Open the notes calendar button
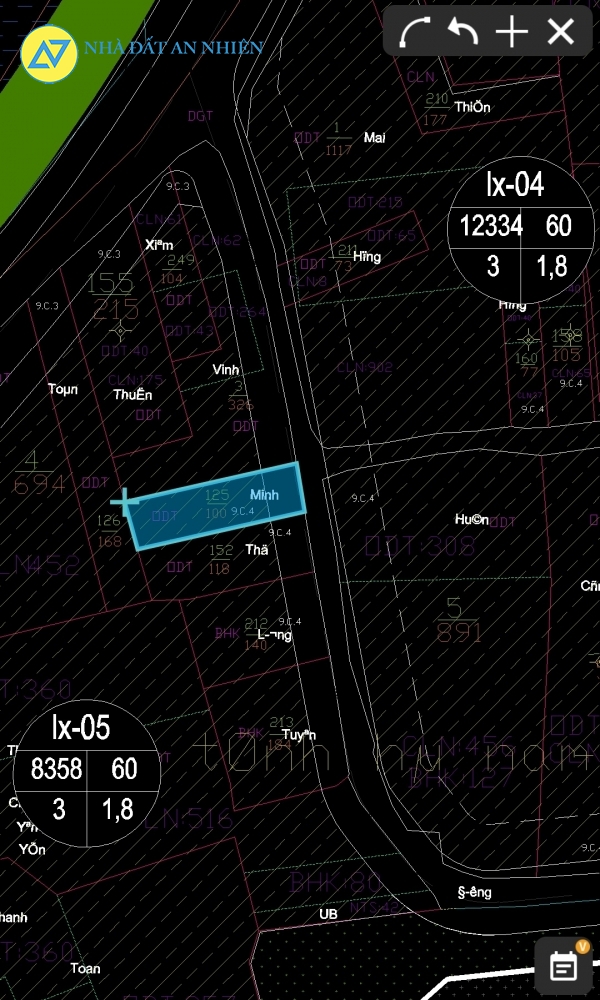Viewport: 600px width, 1000px height. click(x=566, y=967)
